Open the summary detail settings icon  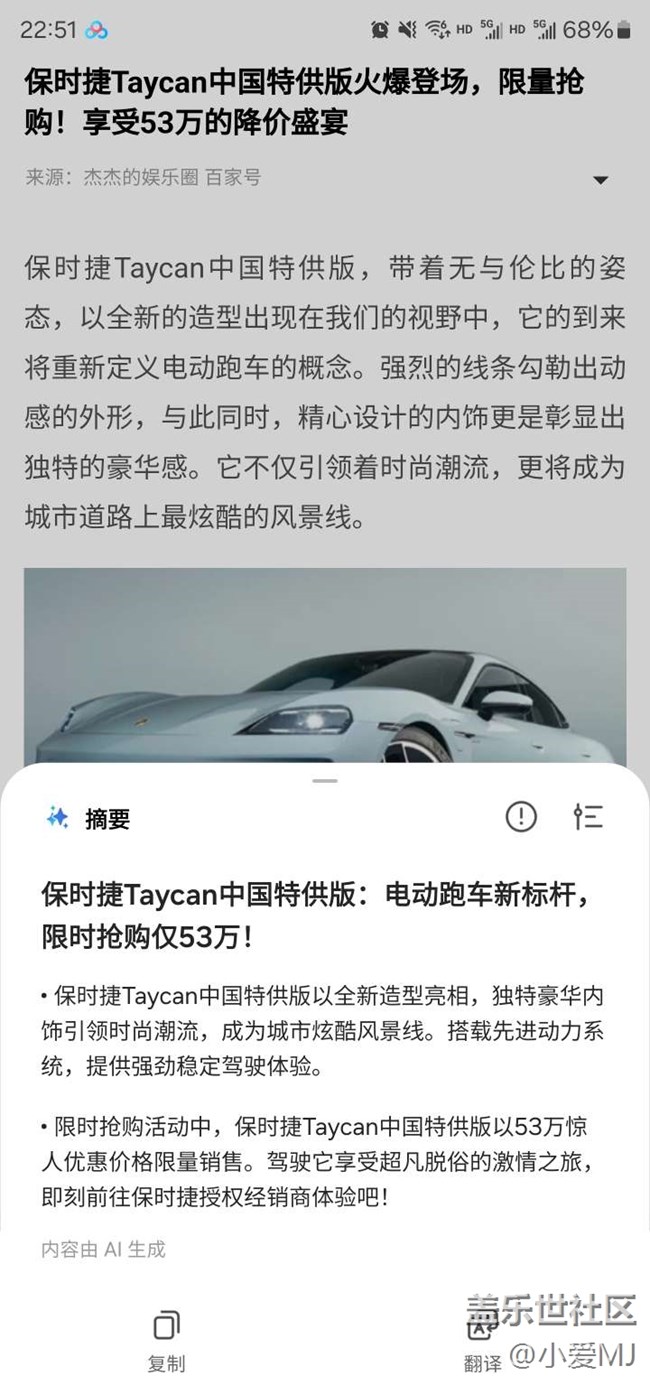[588, 817]
